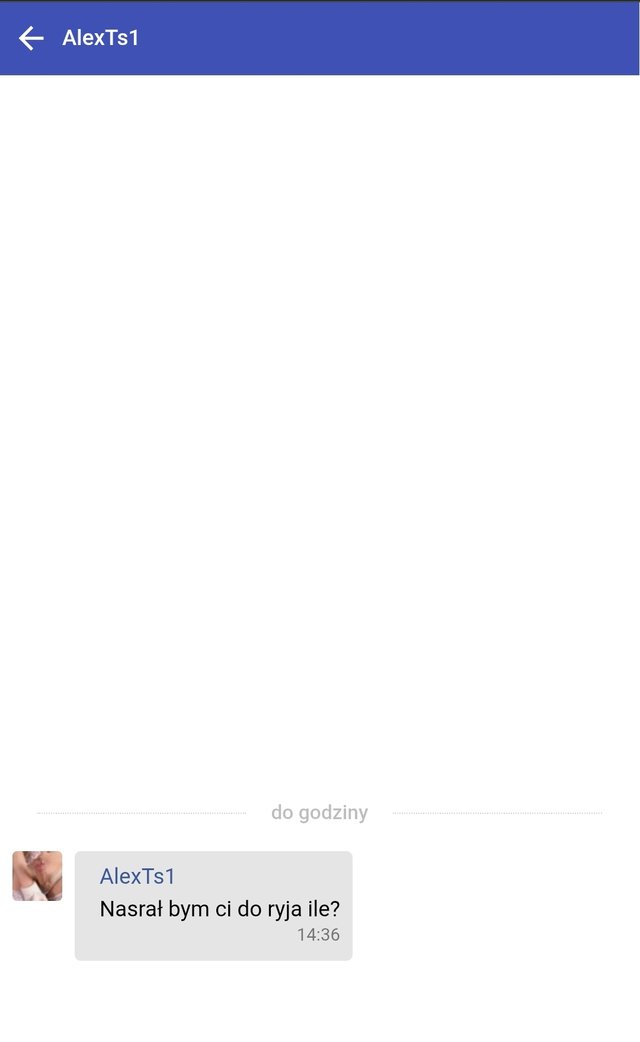This screenshot has width=640, height=1042.
Task: Open AlexTs1's avatar picture
Action: [x=37, y=876]
